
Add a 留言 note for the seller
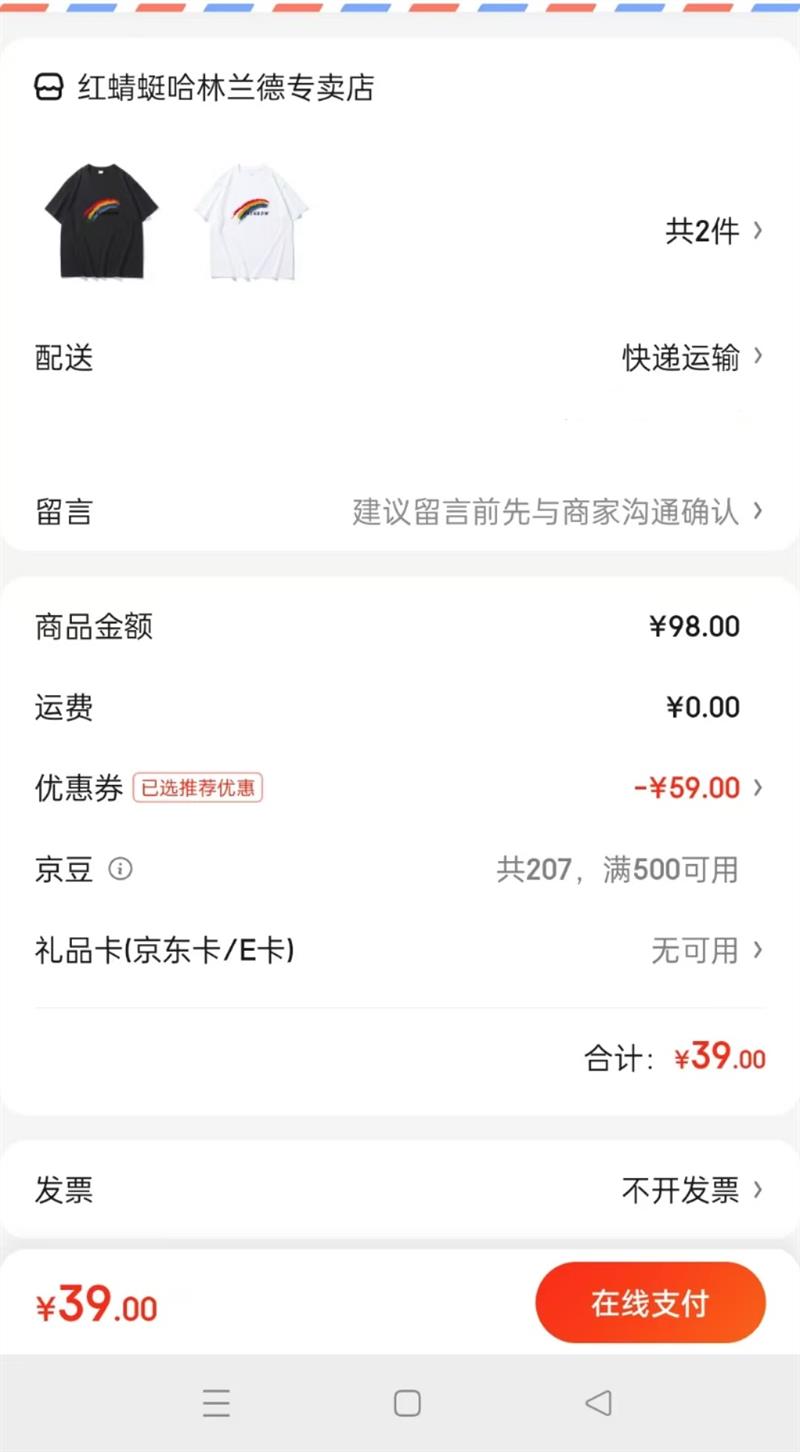click(x=550, y=512)
